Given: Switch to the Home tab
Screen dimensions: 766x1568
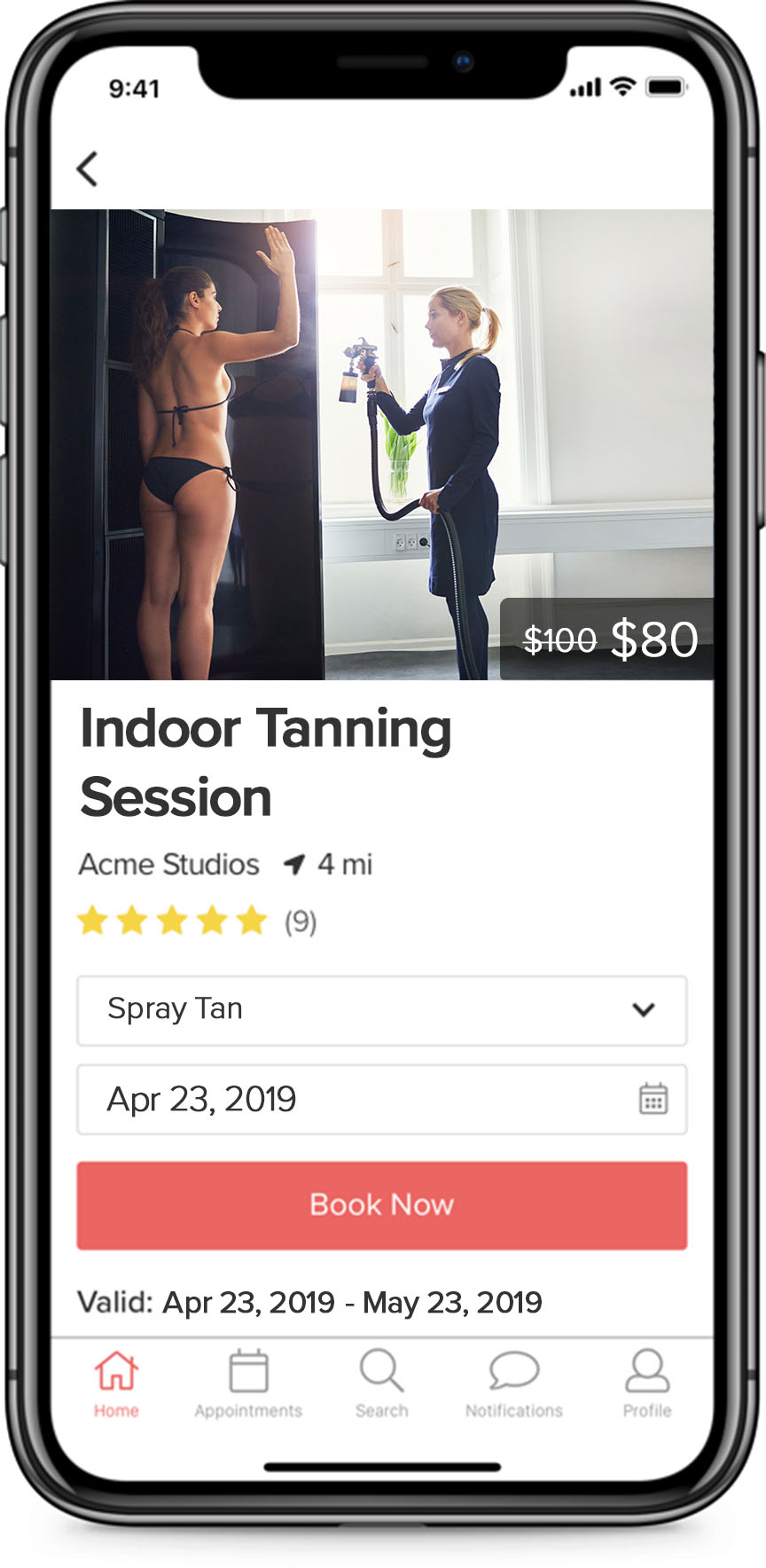Looking at the screenshot, I should (x=116, y=1384).
